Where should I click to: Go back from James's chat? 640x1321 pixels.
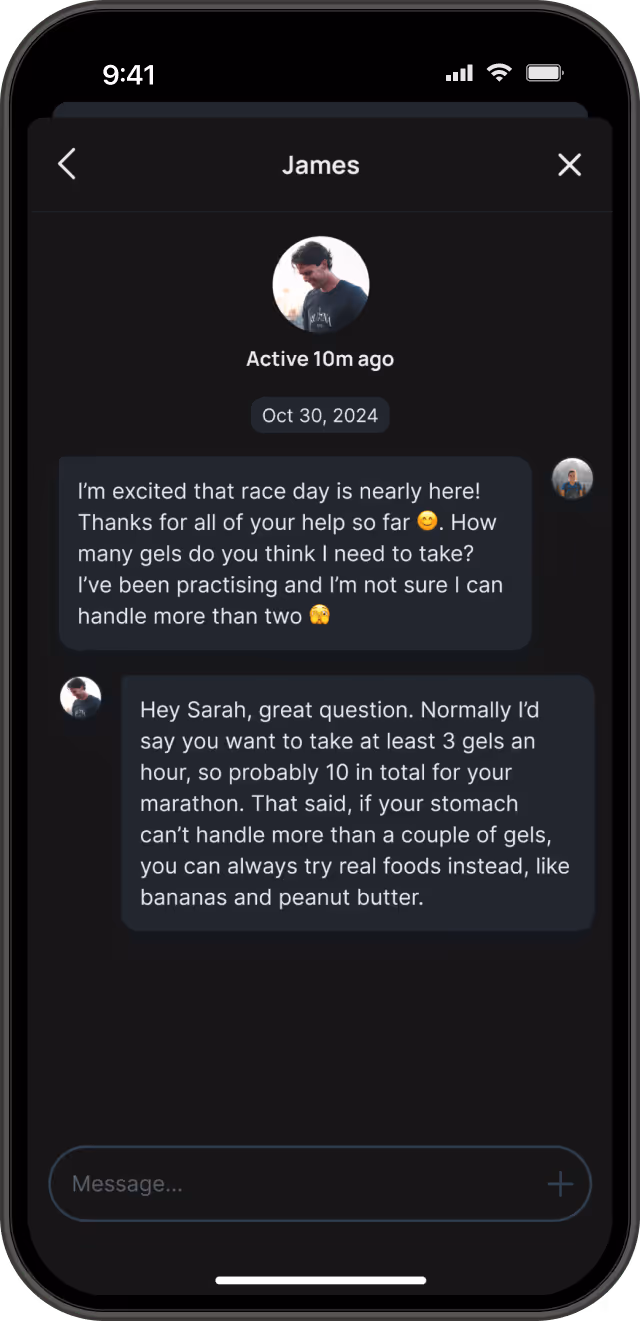67,165
